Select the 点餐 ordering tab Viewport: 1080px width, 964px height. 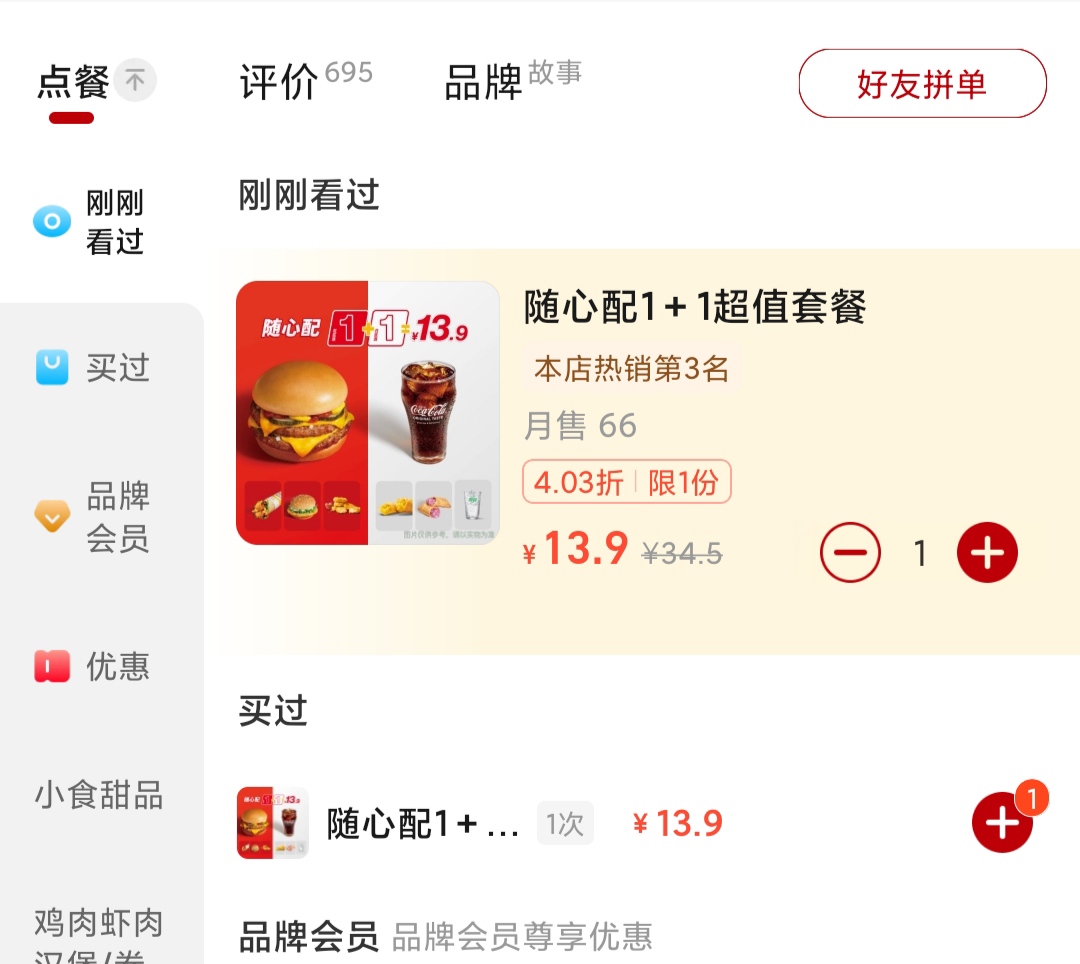(73, 82)
